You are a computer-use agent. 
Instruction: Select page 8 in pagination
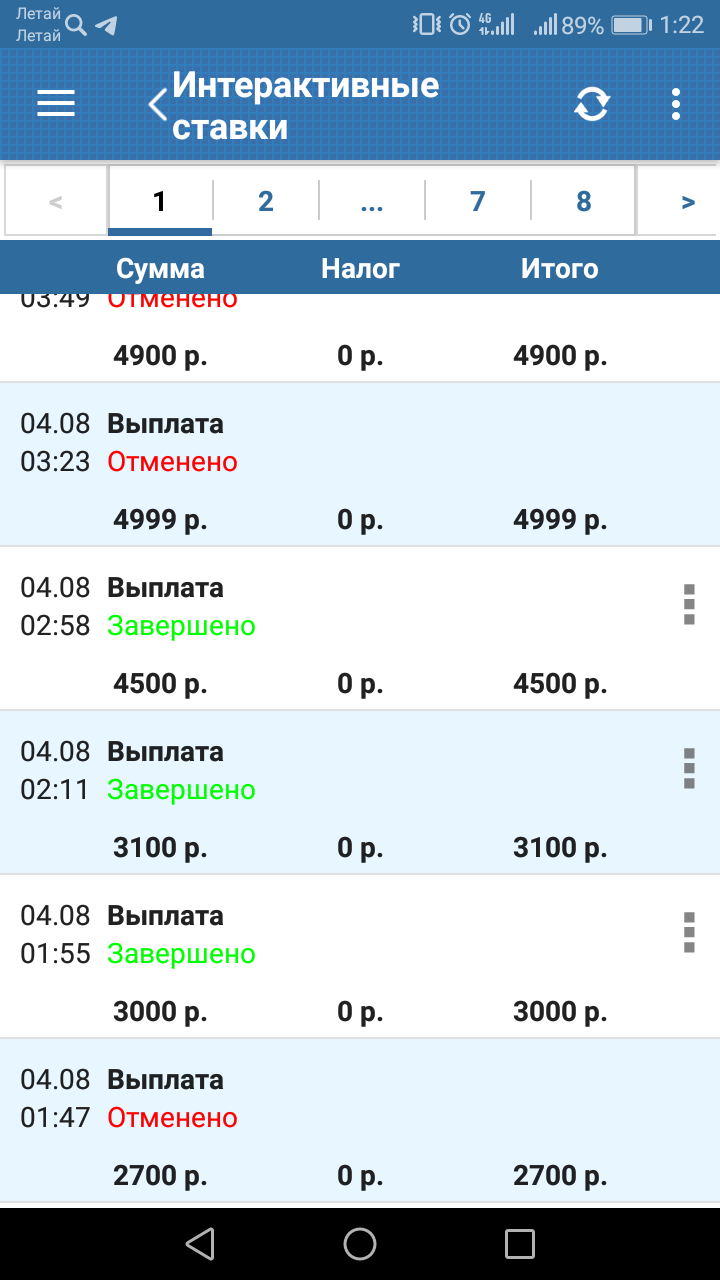coord(584,202)
